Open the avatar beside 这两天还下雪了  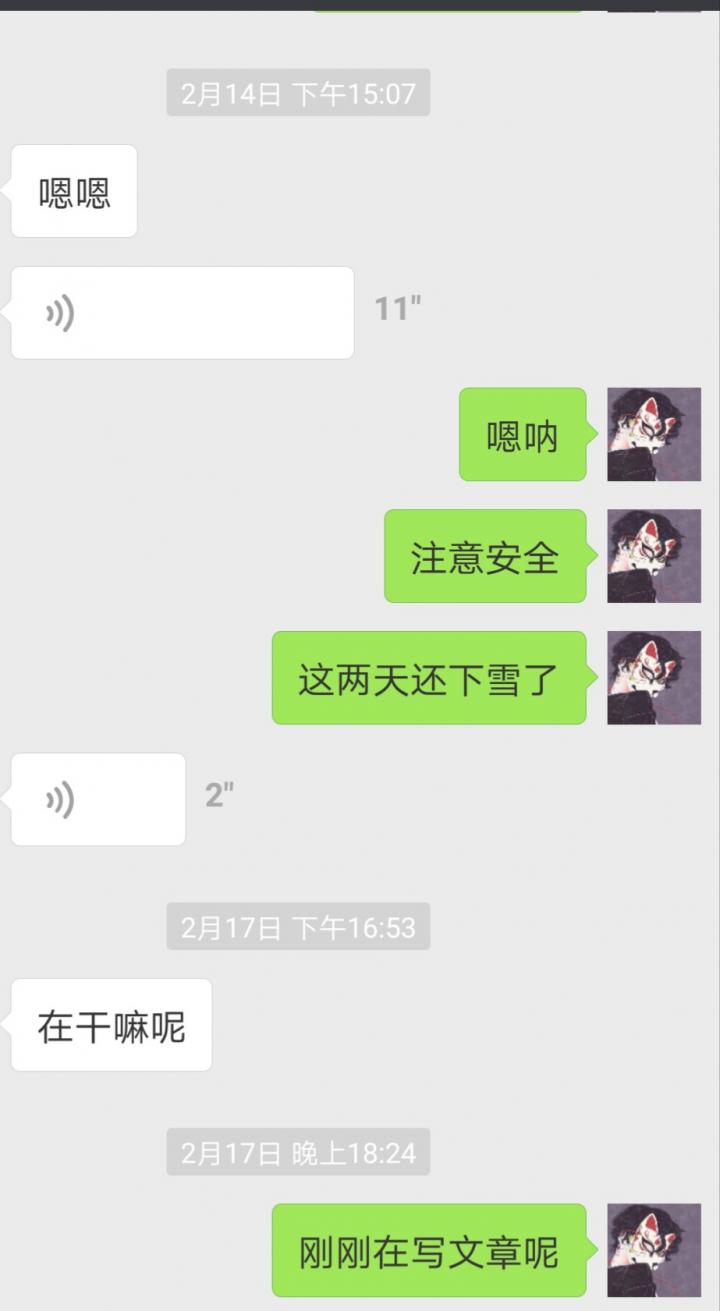coord(653,677)
